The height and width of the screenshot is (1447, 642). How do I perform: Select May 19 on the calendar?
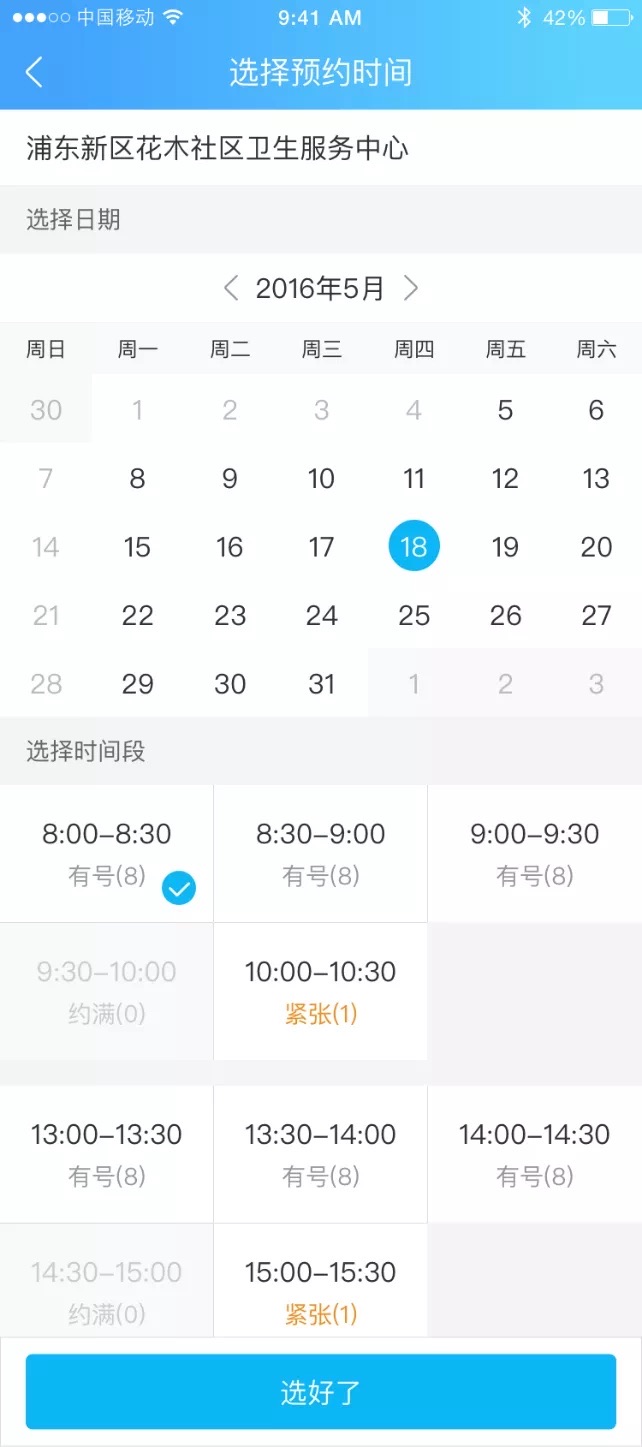[x=505, y=547]
